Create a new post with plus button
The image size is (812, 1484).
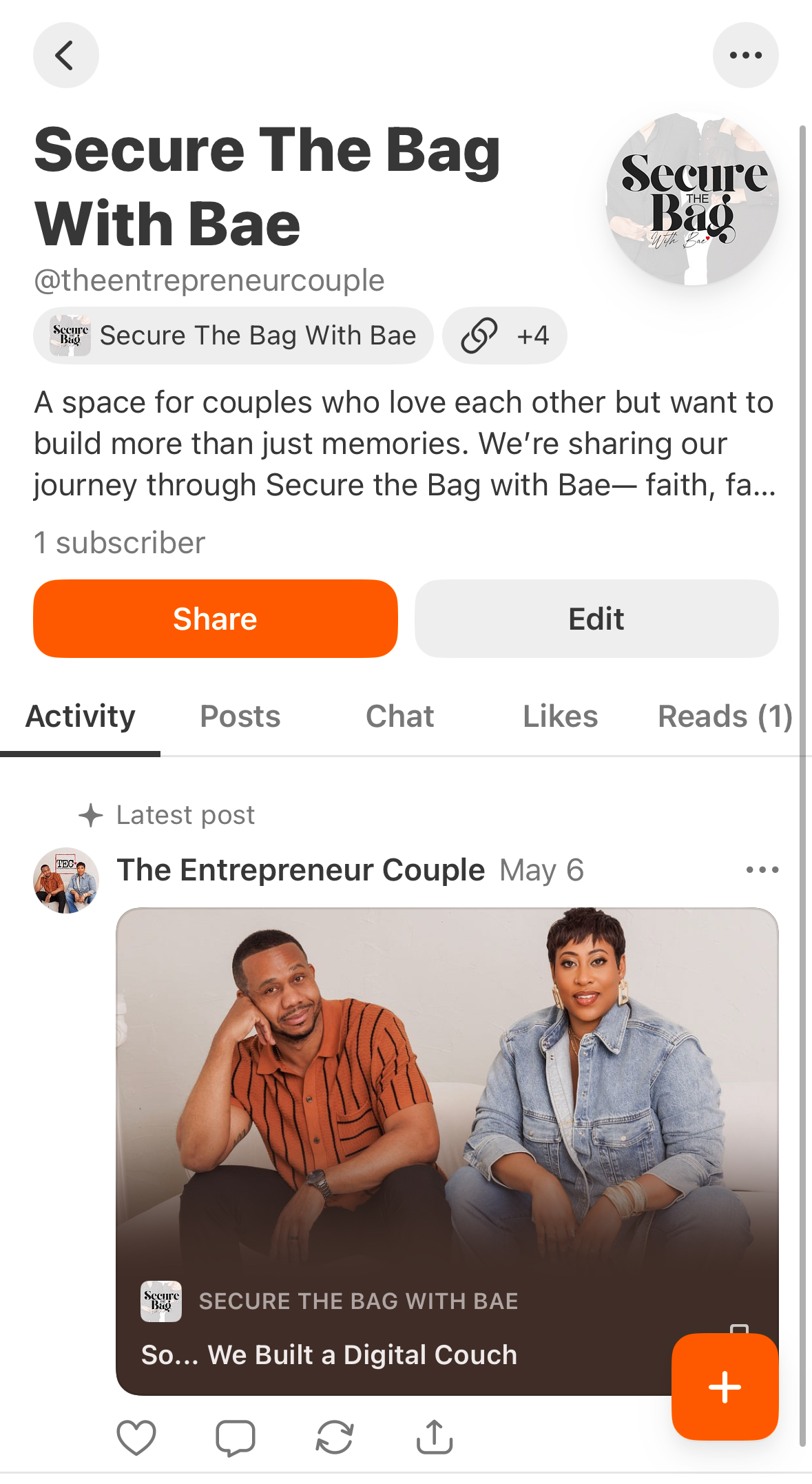725,1387
